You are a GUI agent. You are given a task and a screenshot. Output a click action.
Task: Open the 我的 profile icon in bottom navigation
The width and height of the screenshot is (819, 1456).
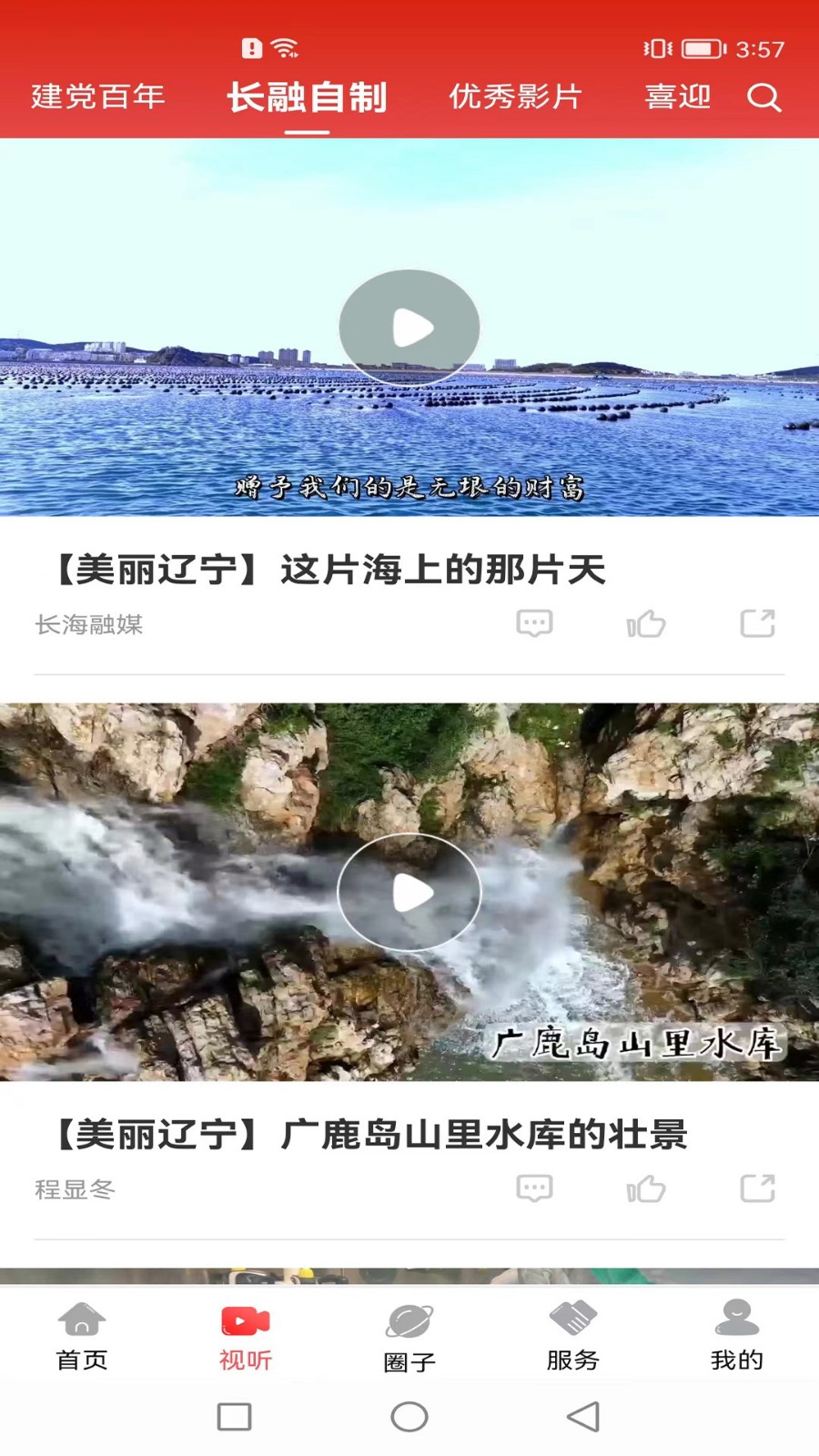pos(736,1321)
